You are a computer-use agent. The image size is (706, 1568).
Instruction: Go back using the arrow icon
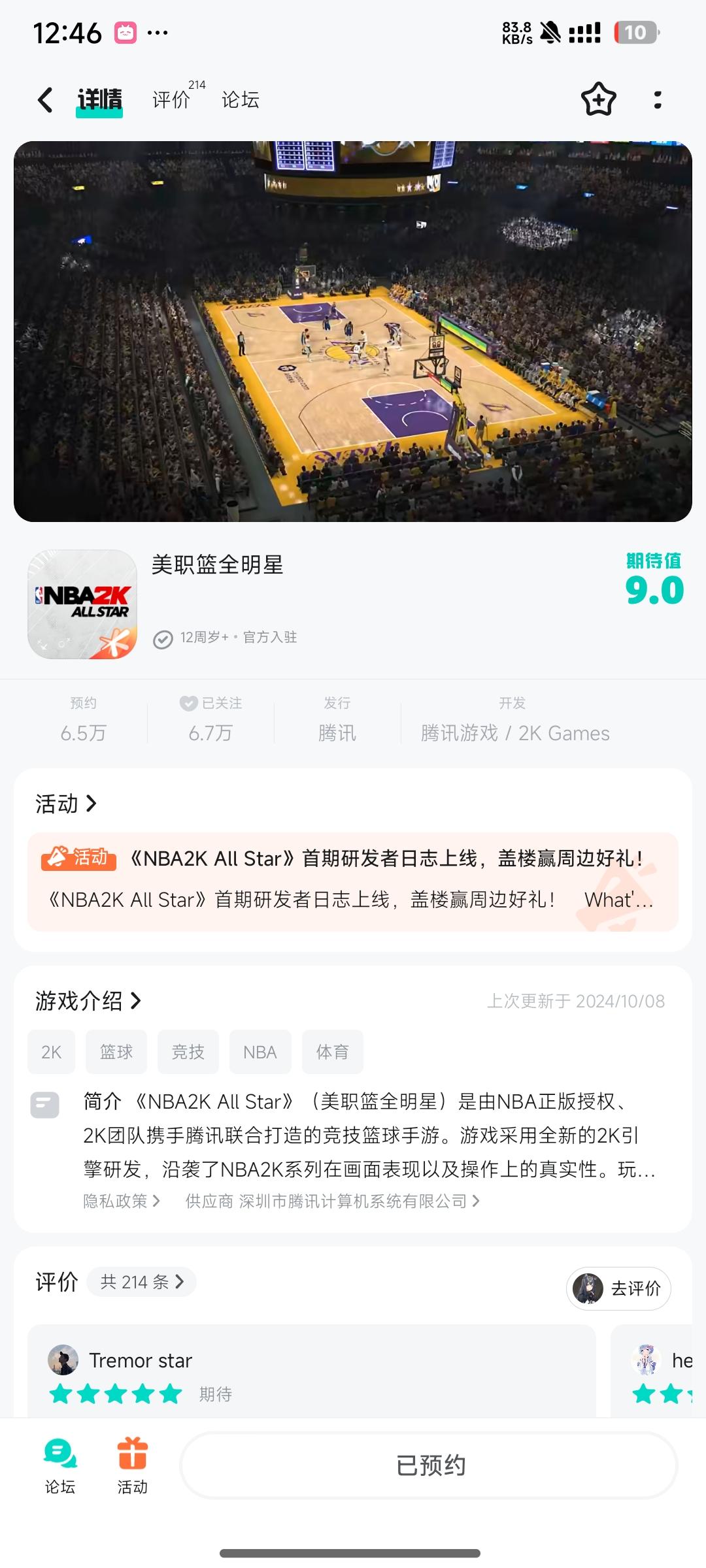pyautogui.click(x=45, y=100)
